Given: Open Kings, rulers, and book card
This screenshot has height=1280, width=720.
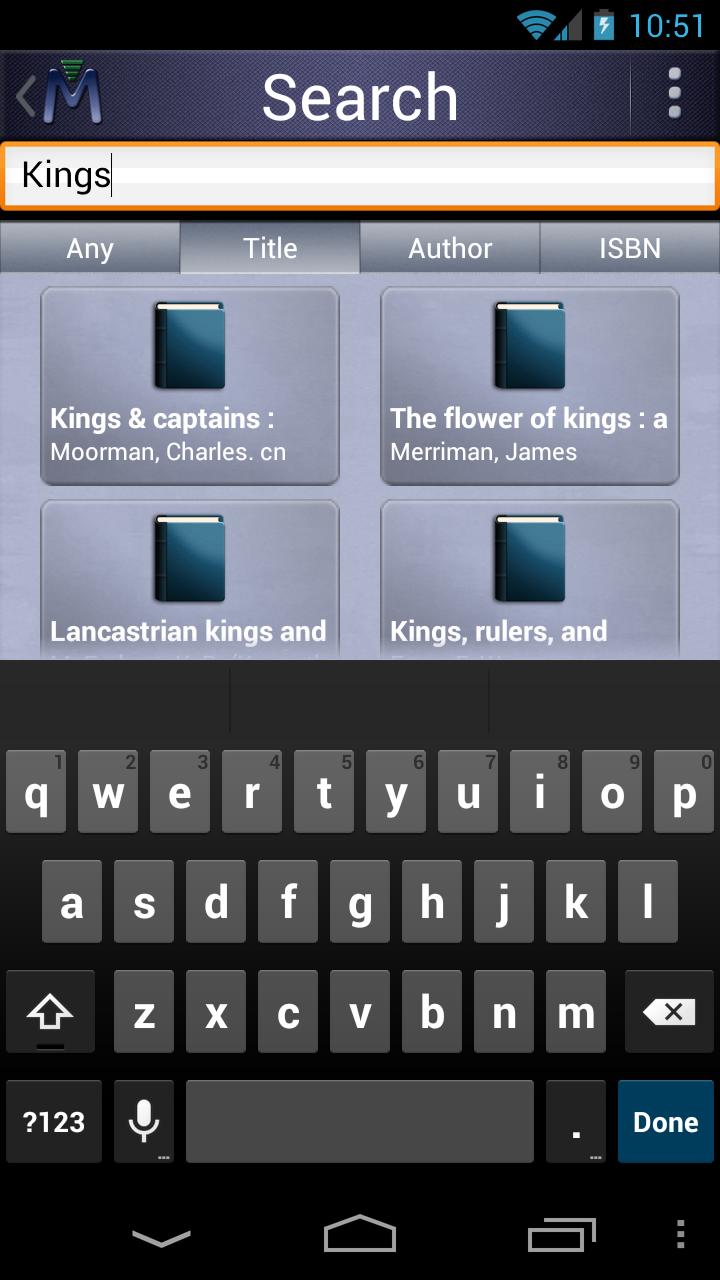Looking at the screenshot, I should (530, 580).
